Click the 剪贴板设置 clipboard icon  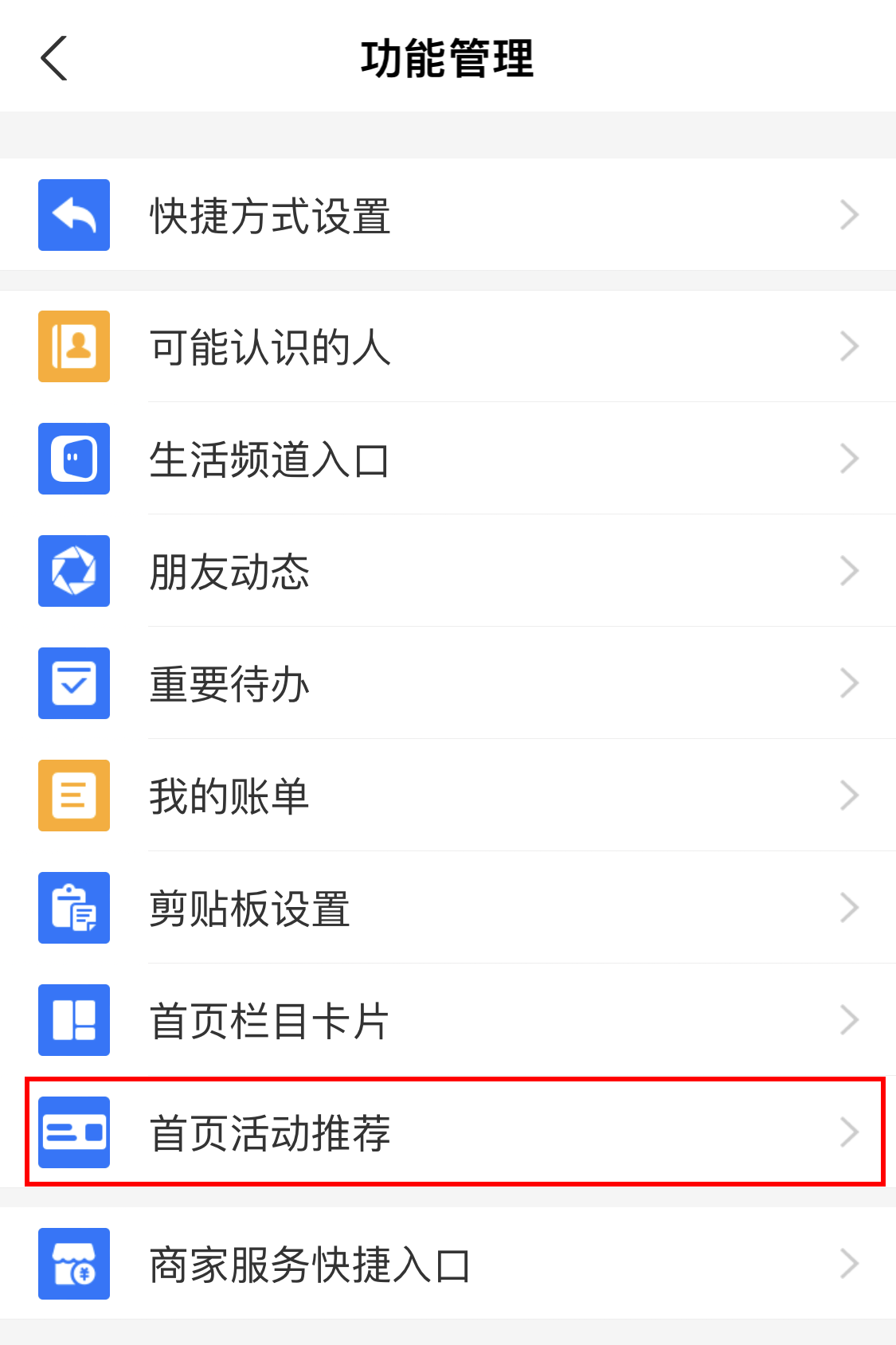73,908
